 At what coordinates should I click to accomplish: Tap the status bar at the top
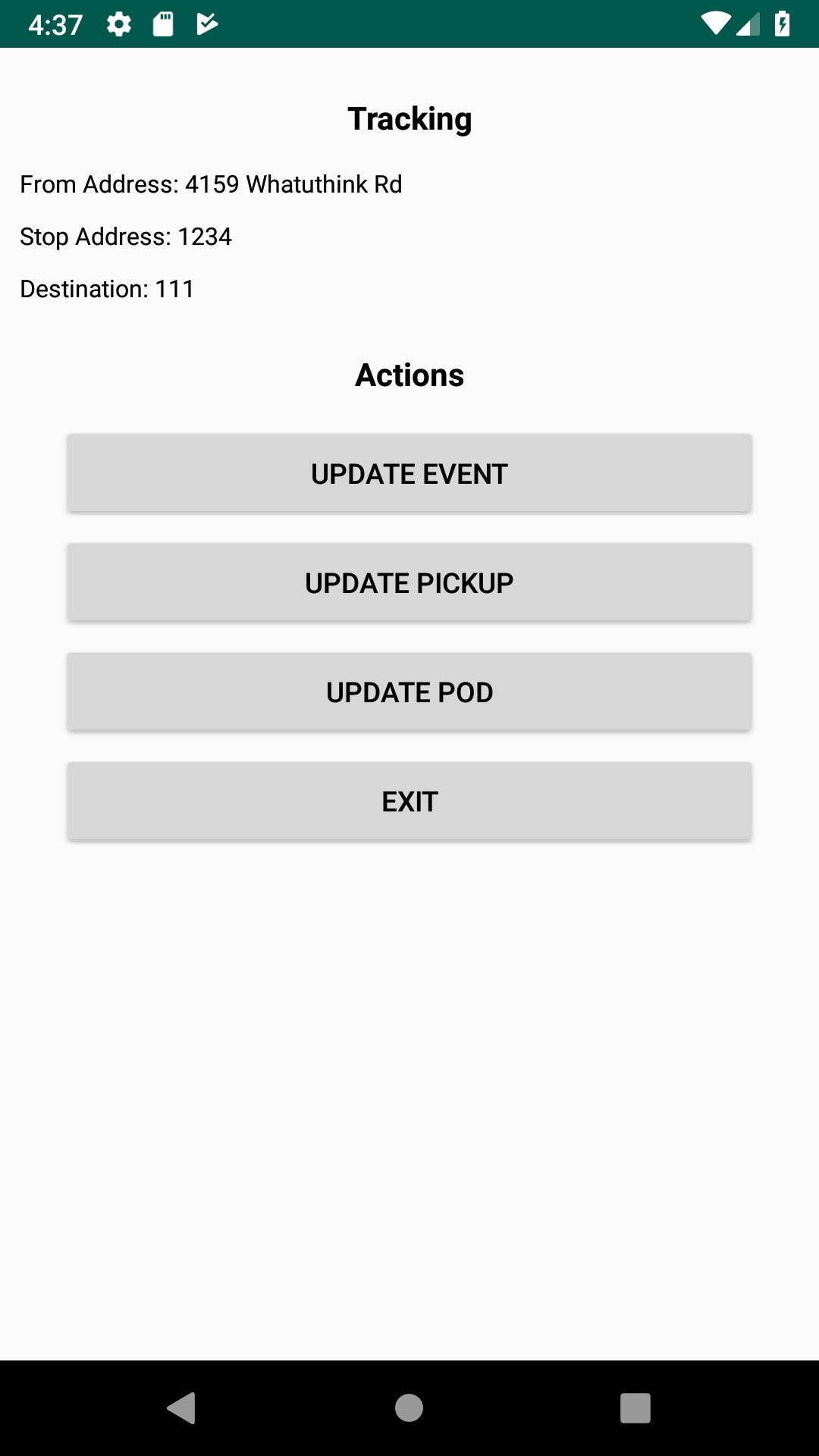click(409, 23)
